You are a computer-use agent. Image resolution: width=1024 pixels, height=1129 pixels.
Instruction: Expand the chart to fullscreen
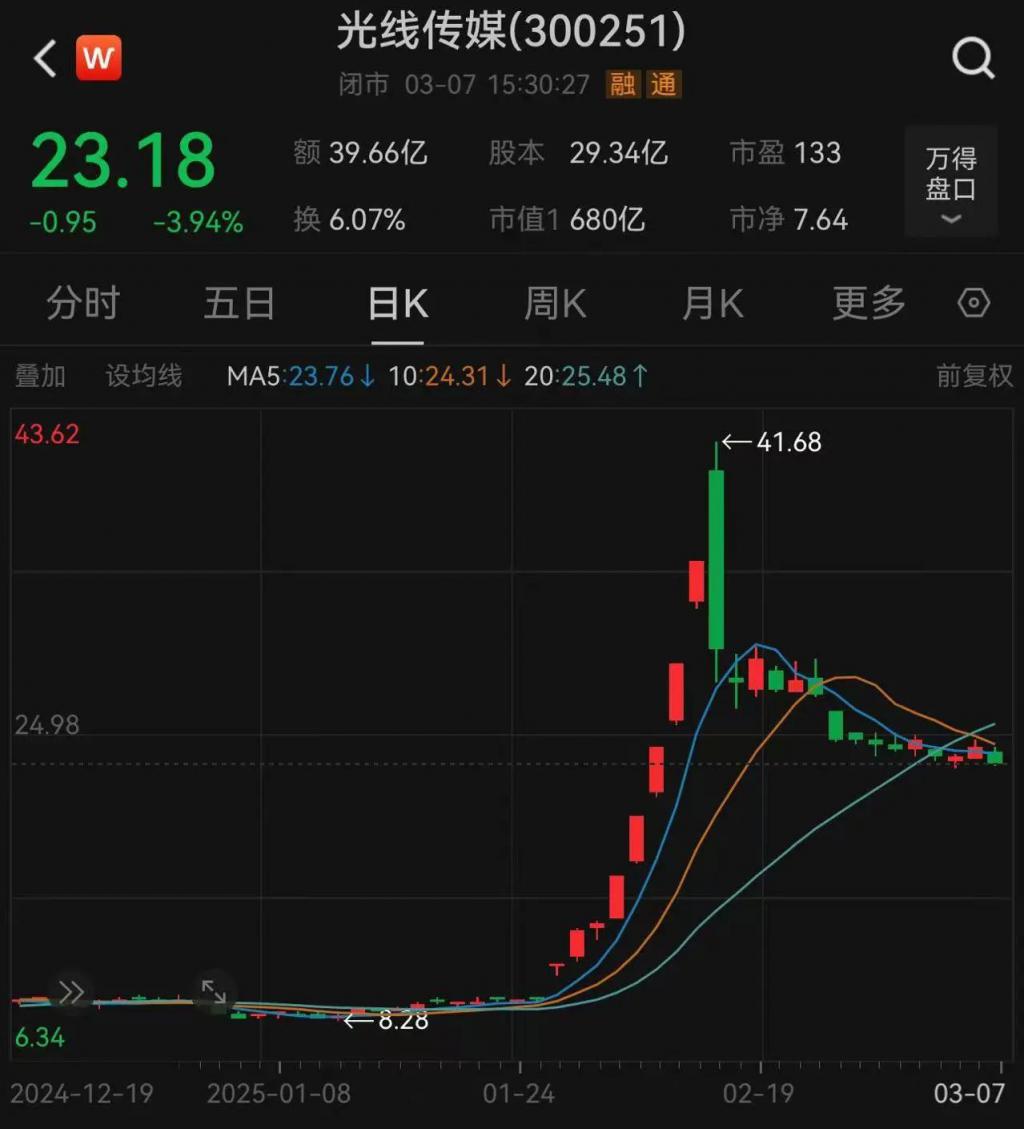(x=214, y=991)
